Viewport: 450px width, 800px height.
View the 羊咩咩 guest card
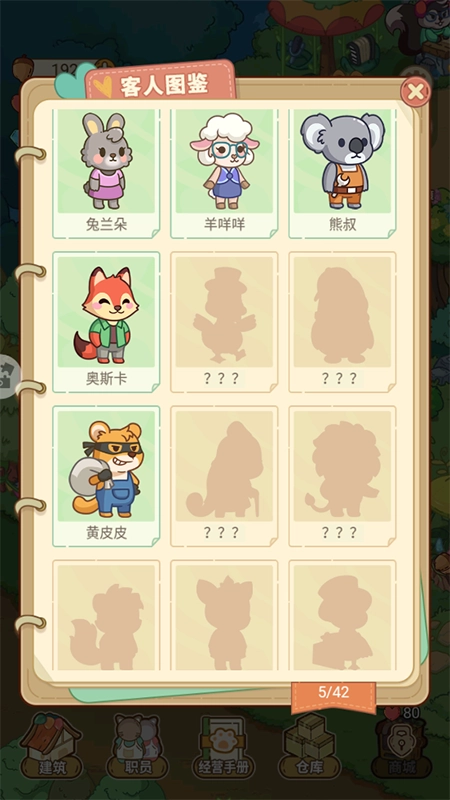(x=224, y=173)
